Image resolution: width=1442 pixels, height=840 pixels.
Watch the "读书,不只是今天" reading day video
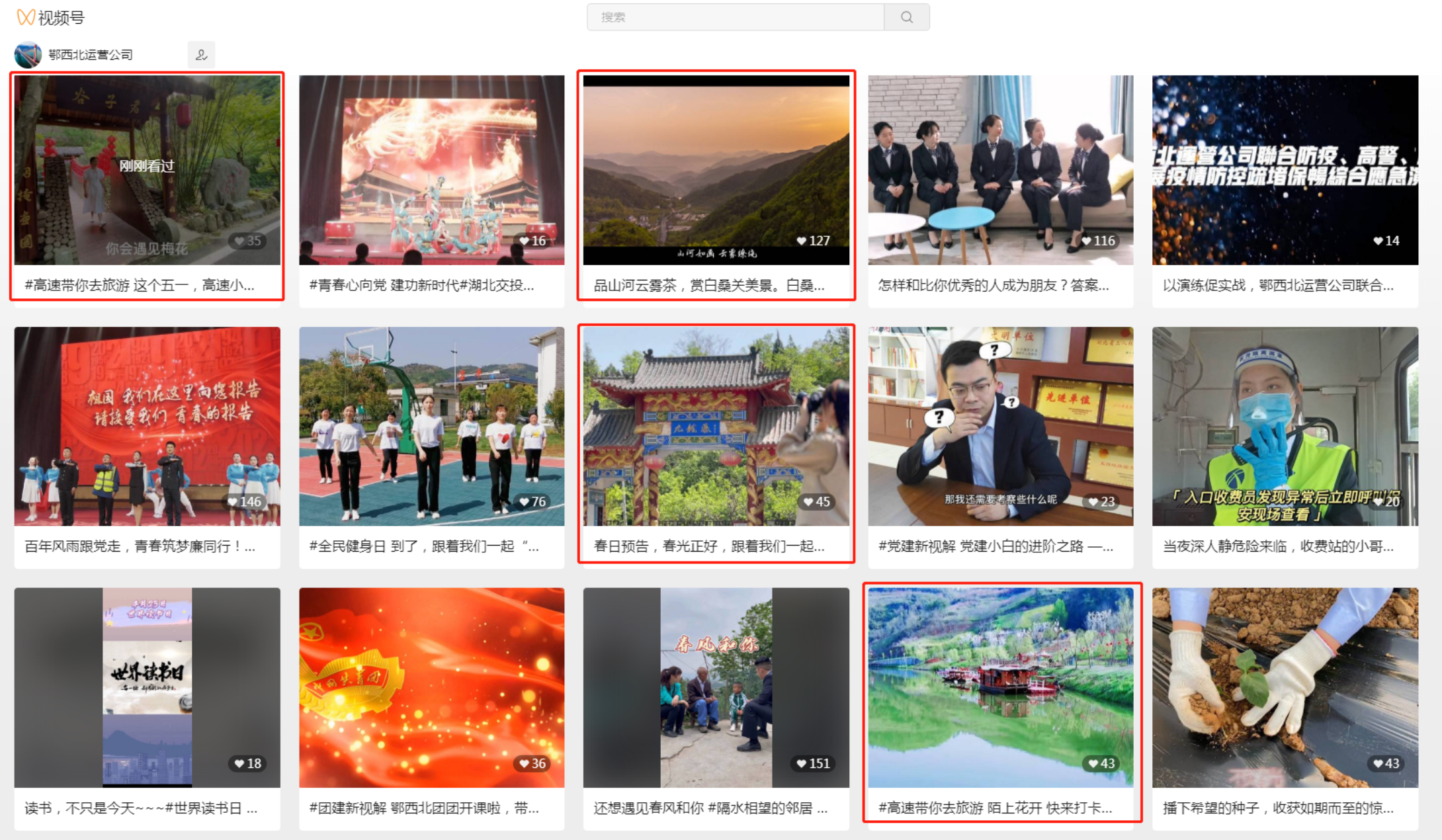(147, 688)
